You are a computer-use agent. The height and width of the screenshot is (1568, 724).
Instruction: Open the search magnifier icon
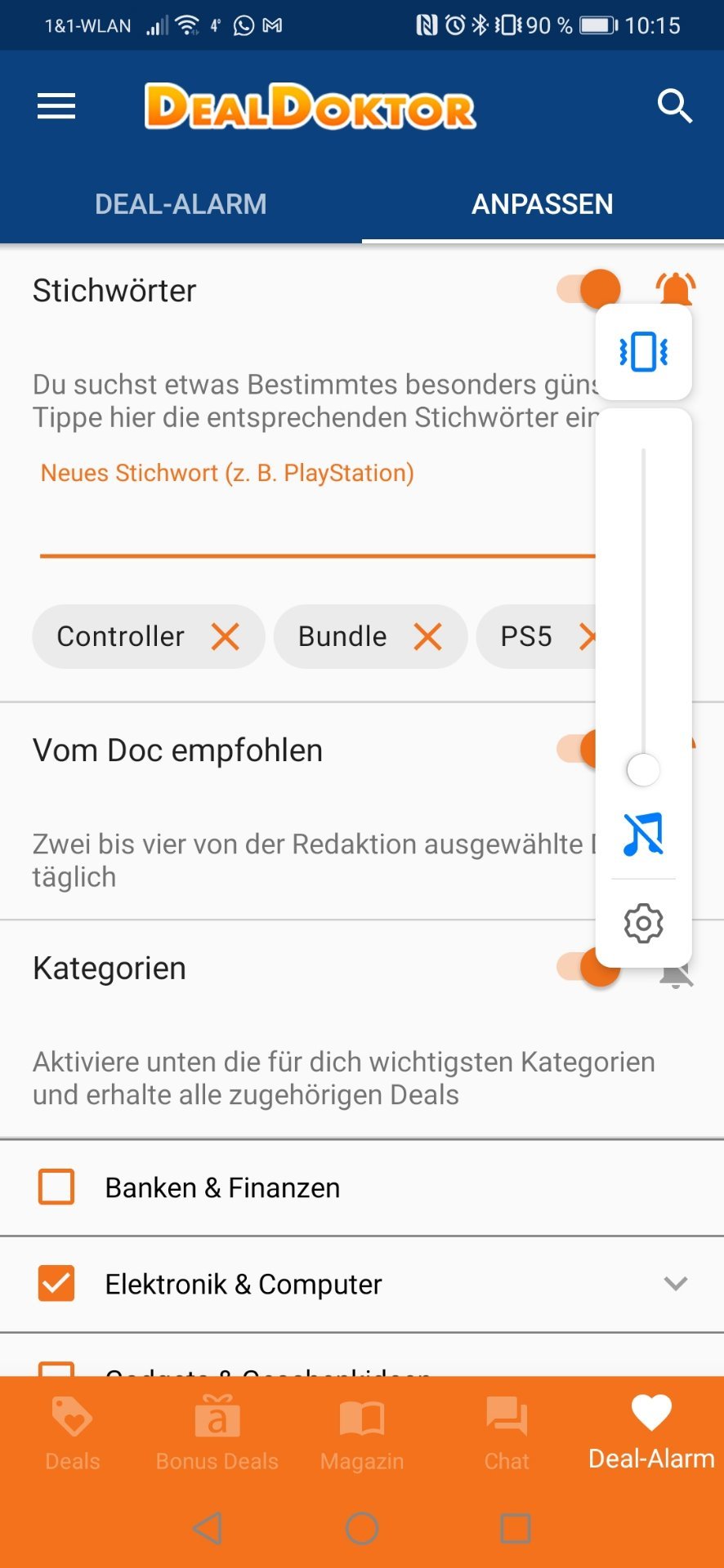(x=675, y=106)
